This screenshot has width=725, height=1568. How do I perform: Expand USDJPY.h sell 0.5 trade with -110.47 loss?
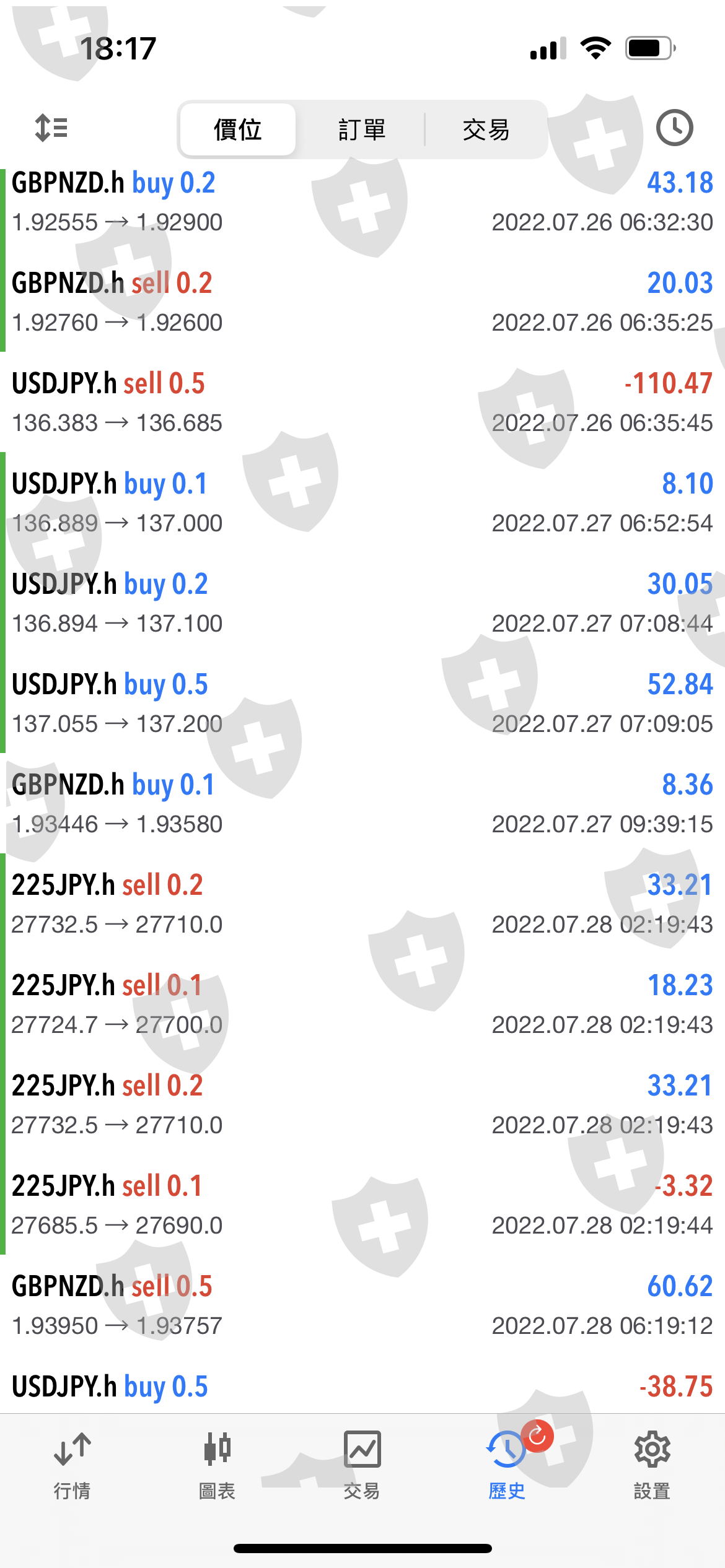point(362,403)
